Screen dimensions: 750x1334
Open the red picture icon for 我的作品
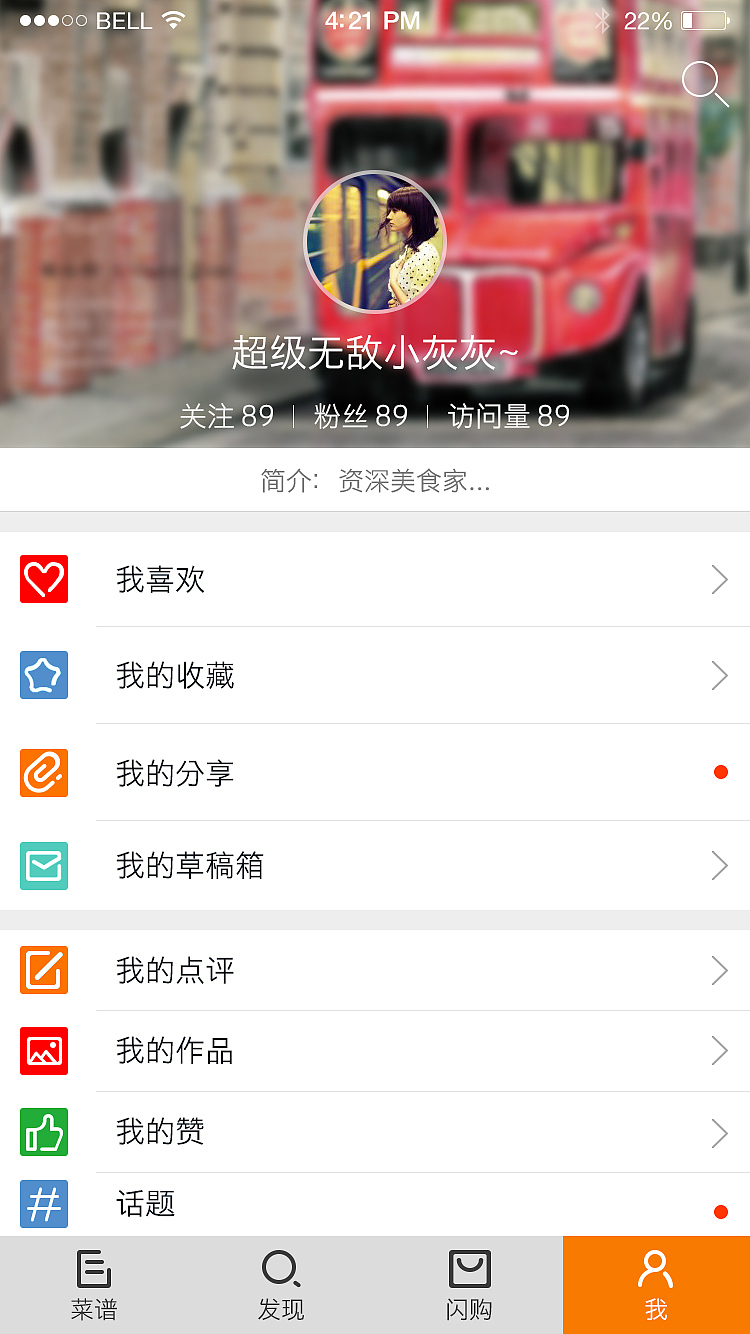pyautogui.click(x=43, y=1051)
